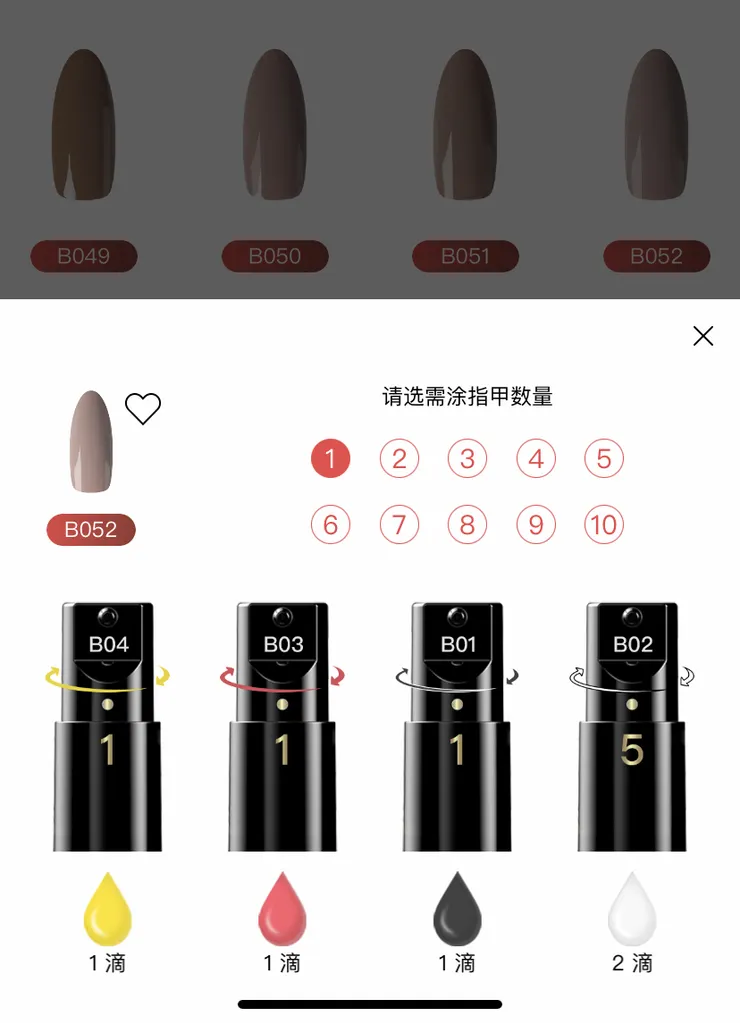Select nail quantity 1

[x=331, y=458]
